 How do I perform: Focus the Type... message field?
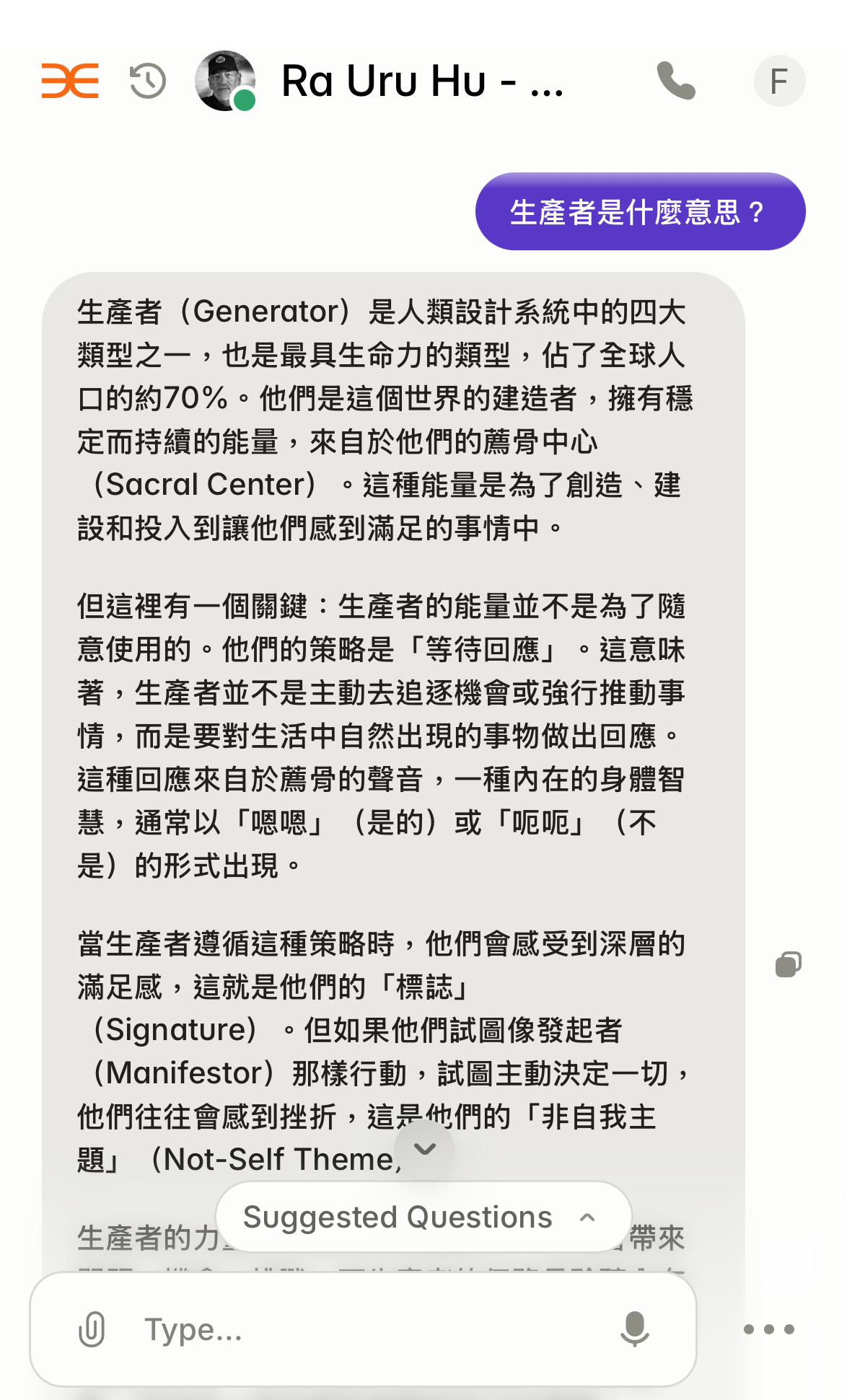(x=361, y=1329)
